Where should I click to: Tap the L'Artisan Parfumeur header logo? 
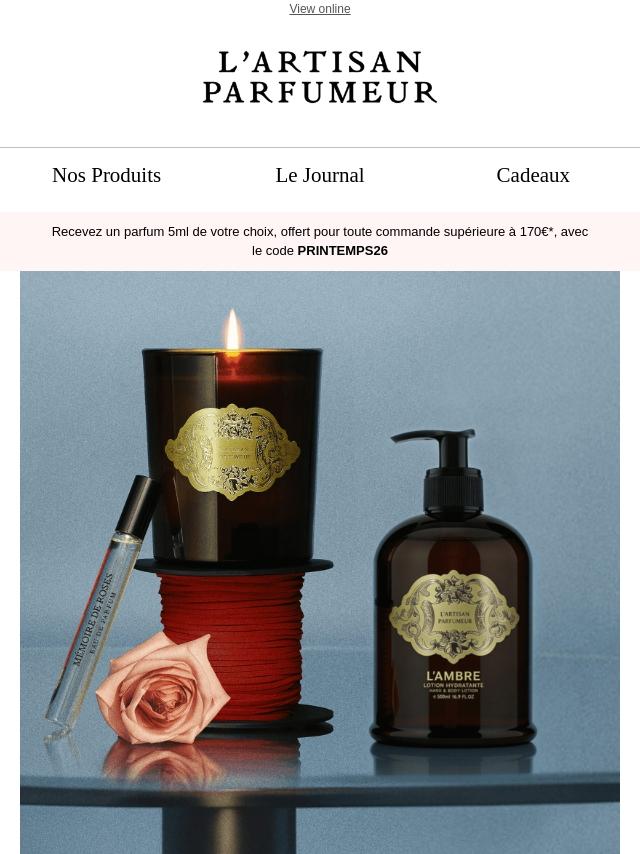[x=320, y=78]
